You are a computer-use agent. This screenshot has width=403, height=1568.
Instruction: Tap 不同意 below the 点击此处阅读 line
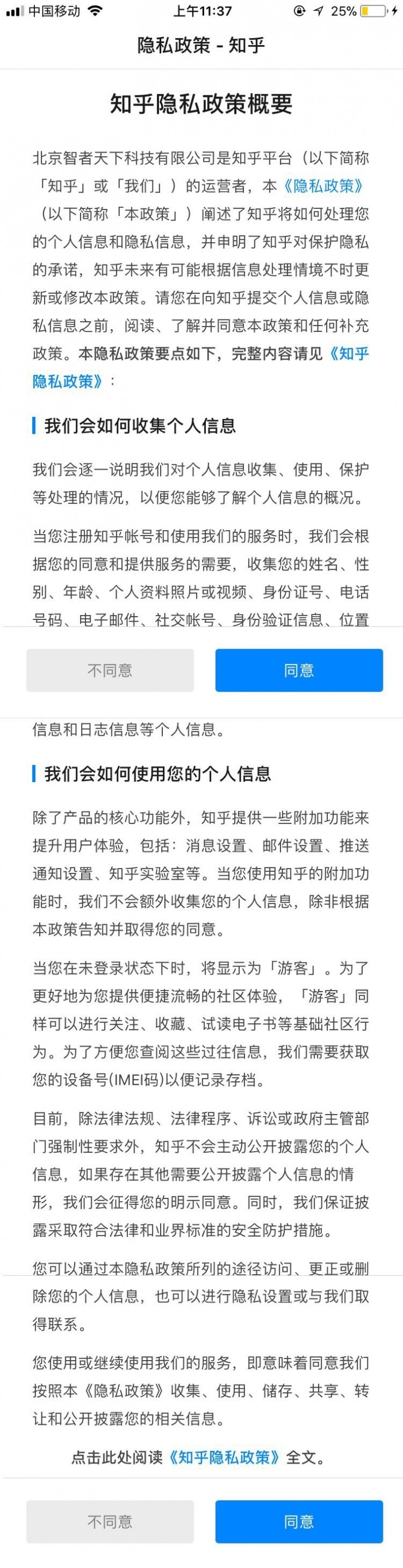click(109, 1522)
